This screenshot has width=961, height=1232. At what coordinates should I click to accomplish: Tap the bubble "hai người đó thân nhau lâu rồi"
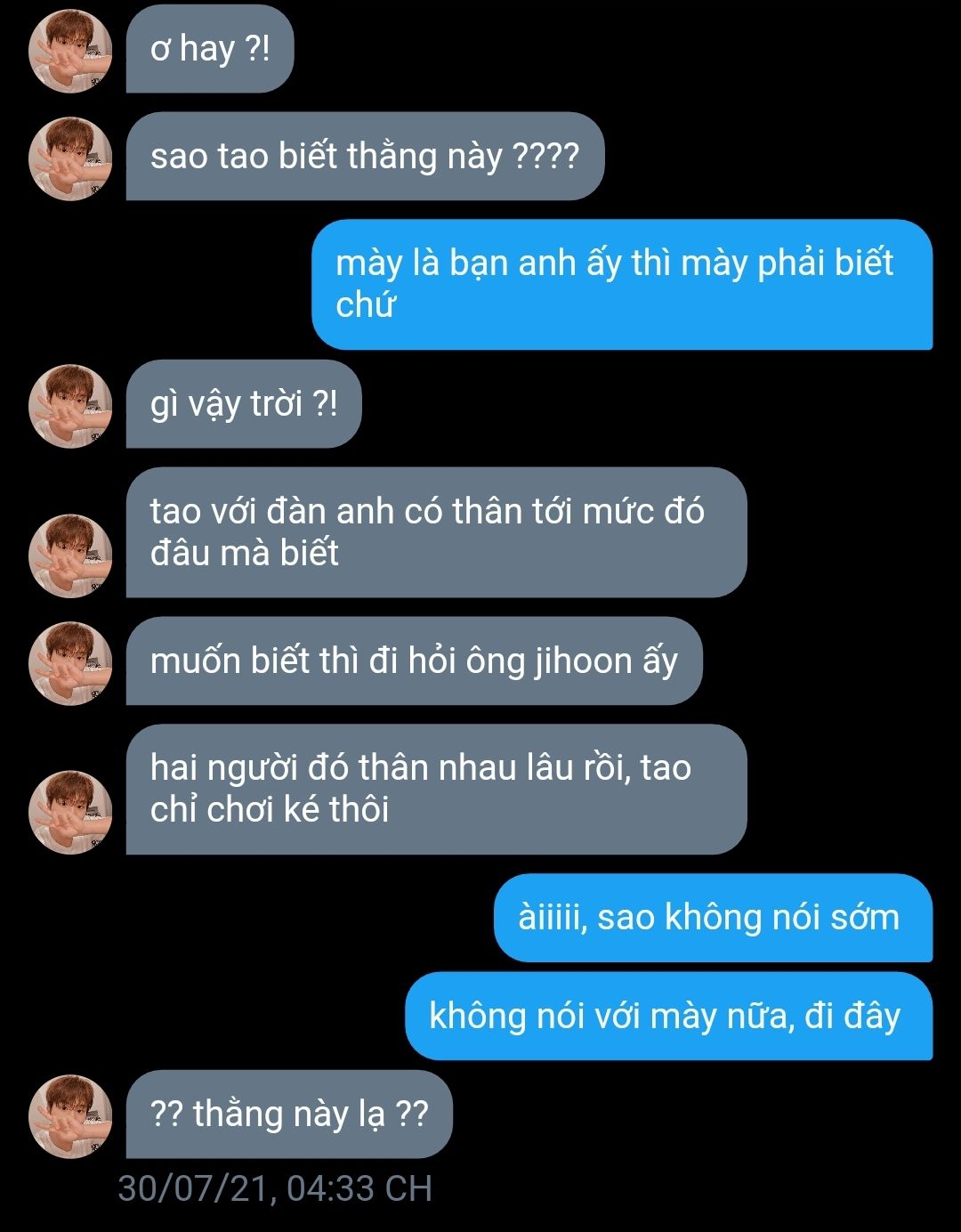click(x=435, y=790)
